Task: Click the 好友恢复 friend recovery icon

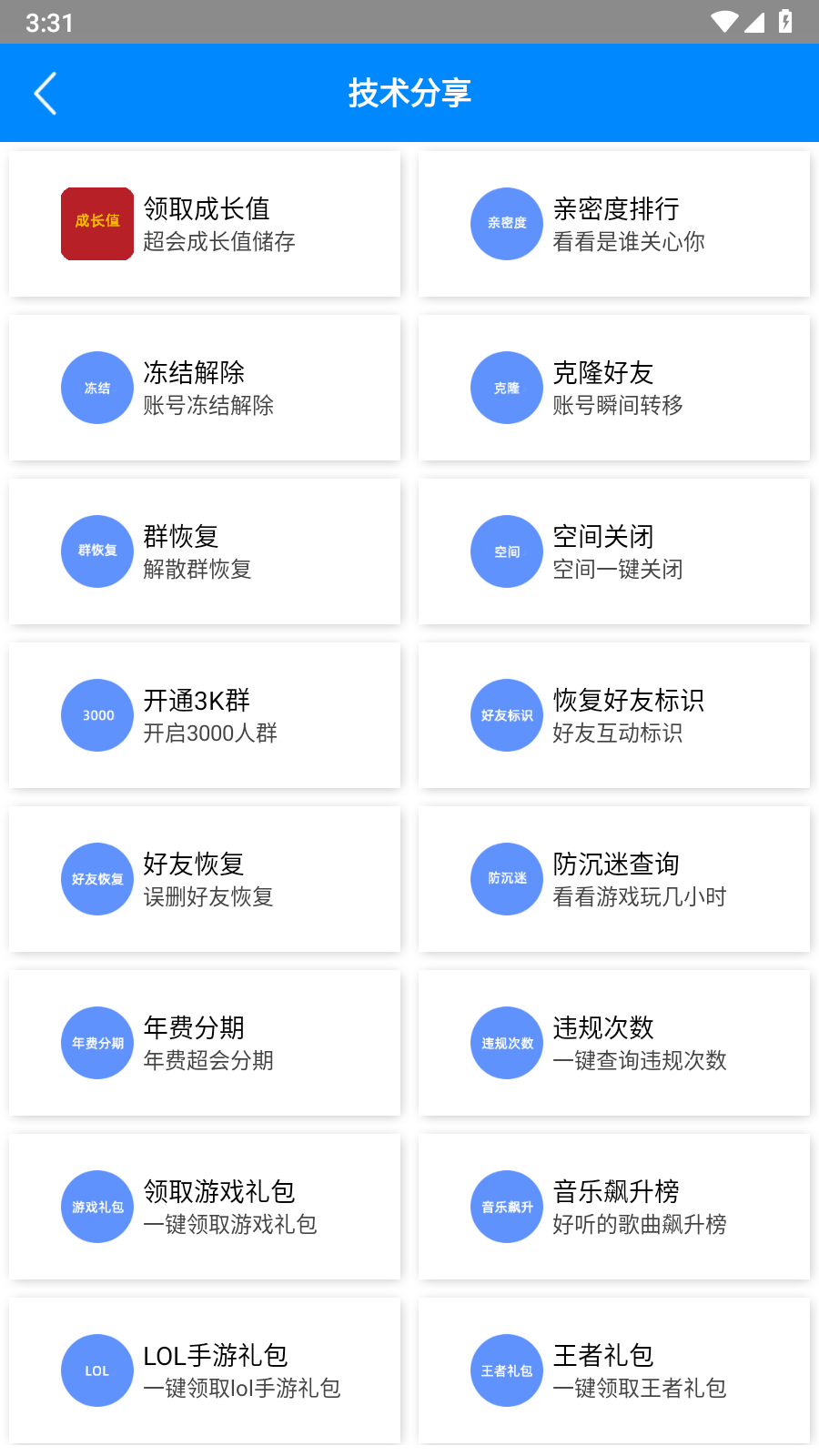Action: coord(96,879)
